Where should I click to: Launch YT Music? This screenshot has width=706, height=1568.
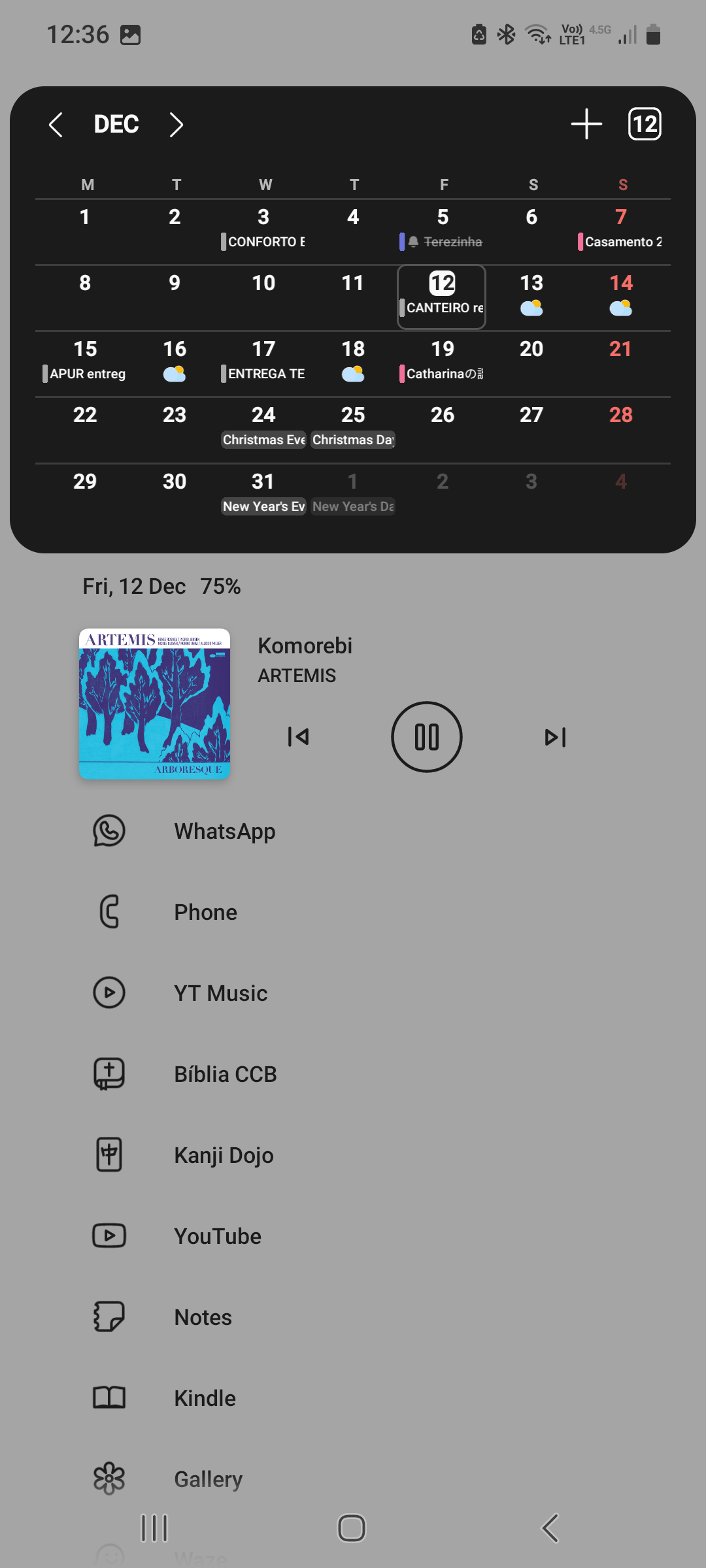(x=220, y=993)
